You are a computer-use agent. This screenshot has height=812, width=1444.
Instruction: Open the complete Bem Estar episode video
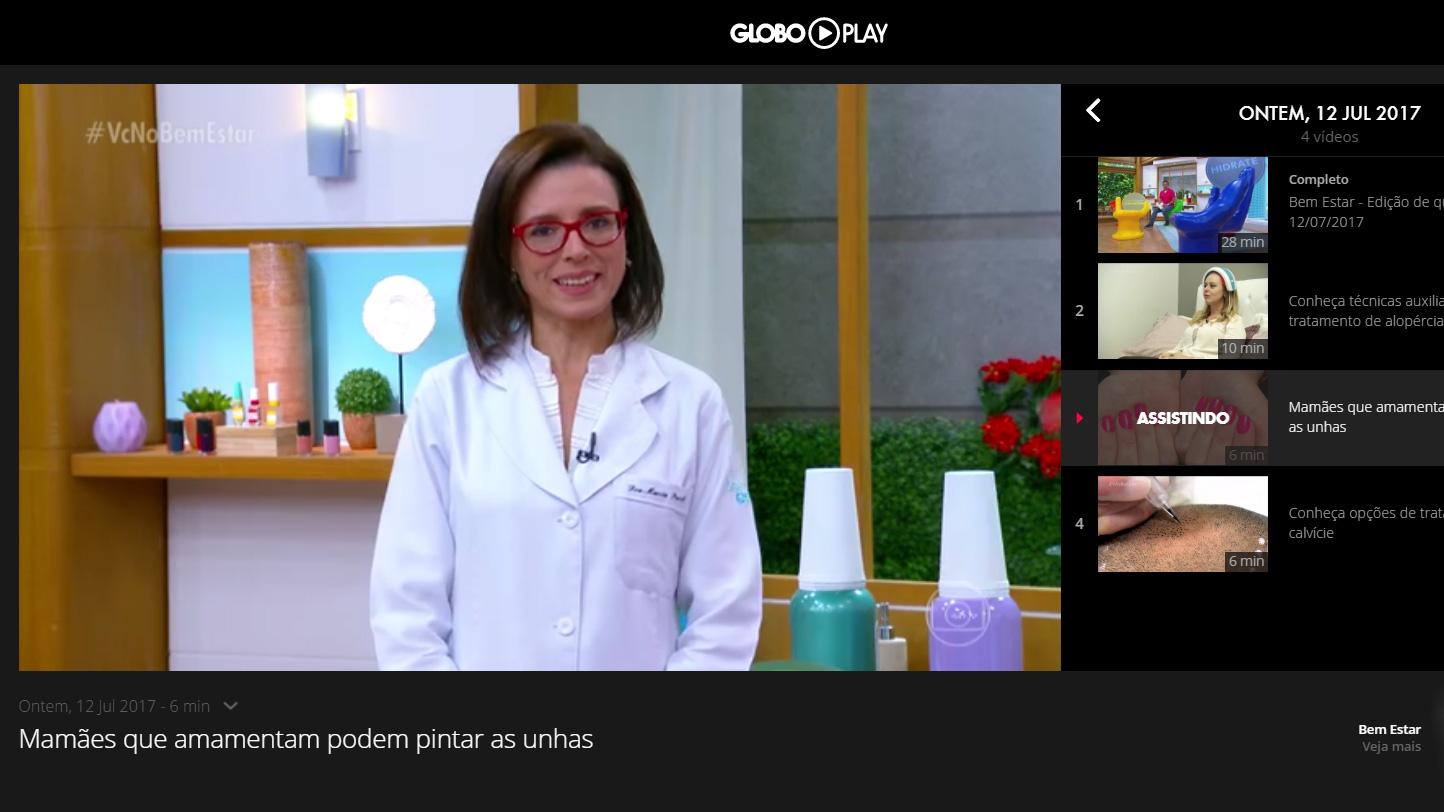(x=1182, y=205)
